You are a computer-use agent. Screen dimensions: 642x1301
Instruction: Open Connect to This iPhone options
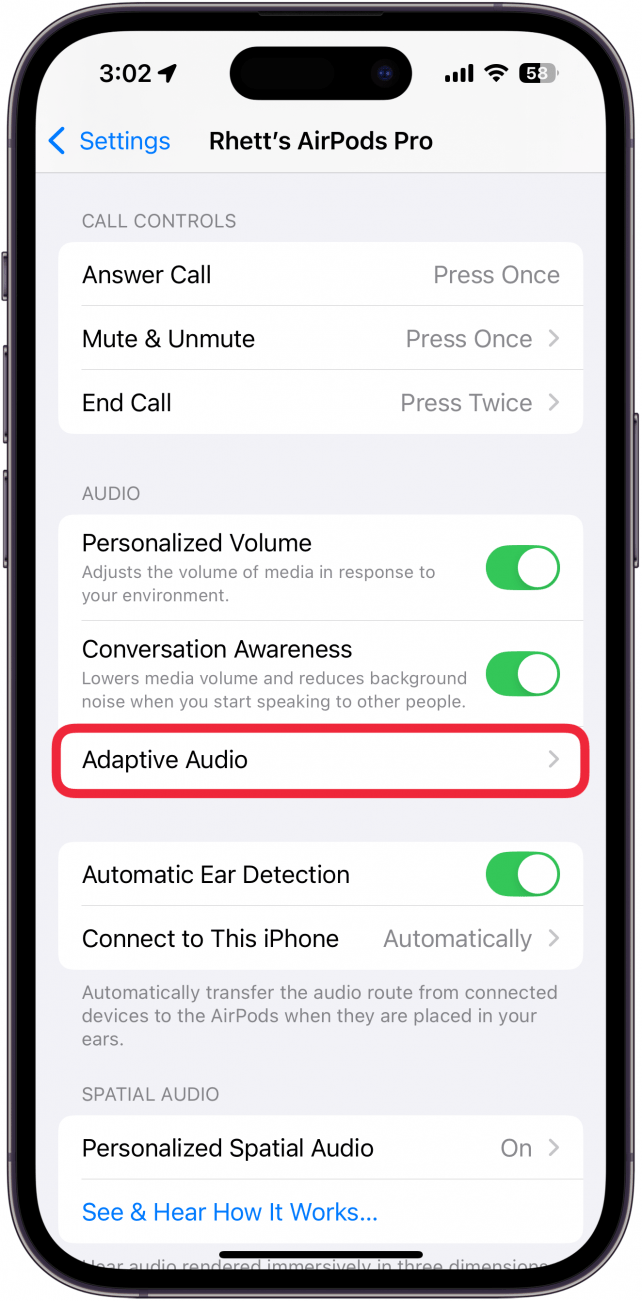(320, 939)
